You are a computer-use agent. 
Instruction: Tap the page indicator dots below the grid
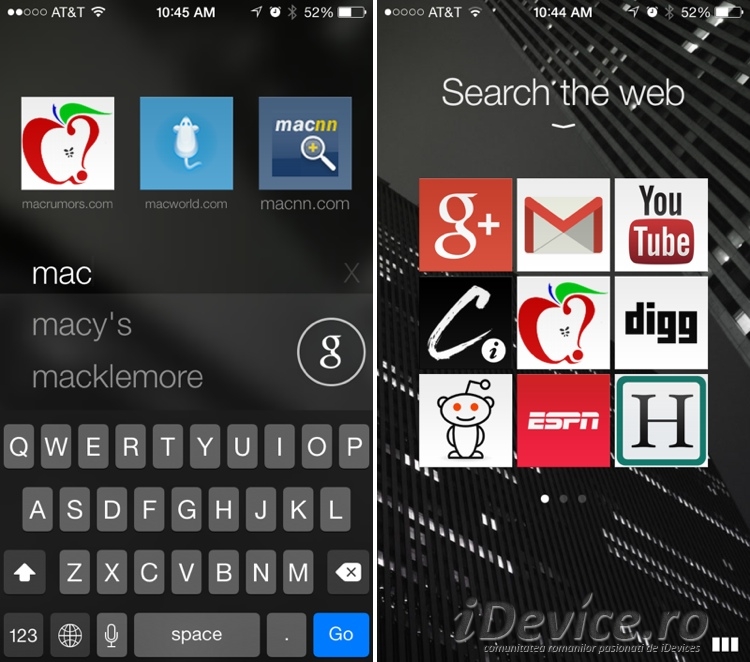pos(563,497)
